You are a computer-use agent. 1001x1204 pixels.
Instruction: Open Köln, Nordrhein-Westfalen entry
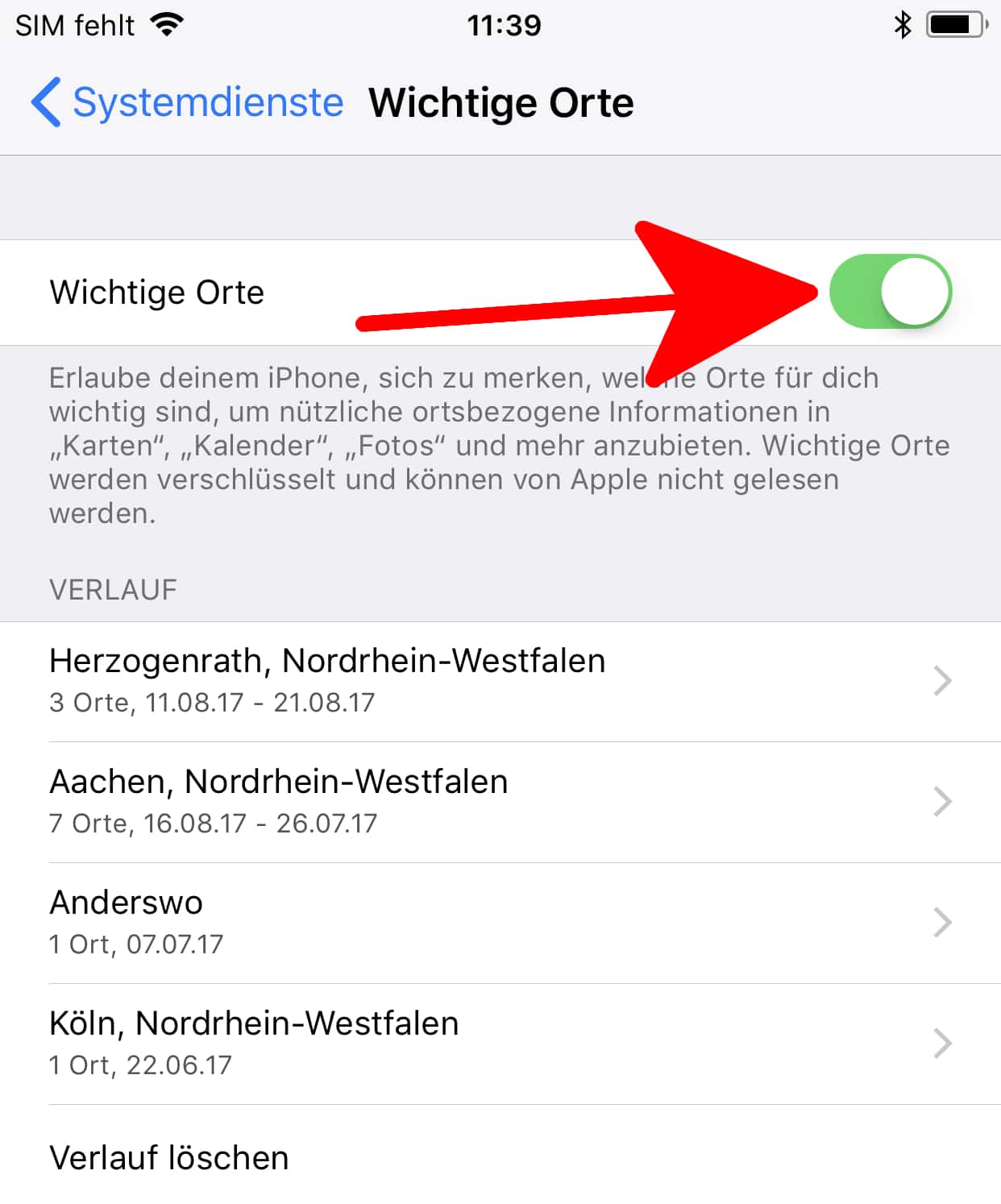tap(500, 1044)
